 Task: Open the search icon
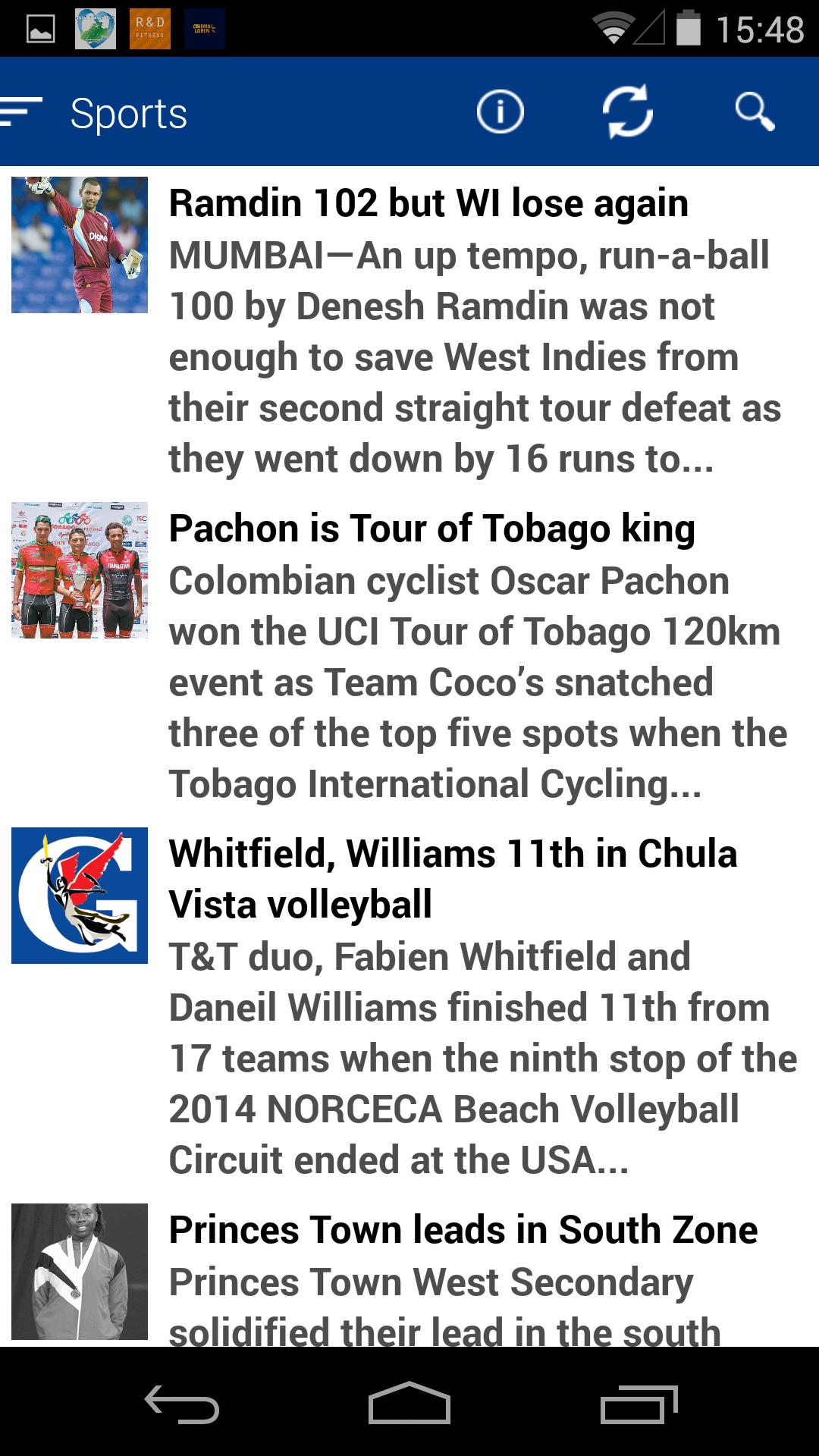click(755, 112)
